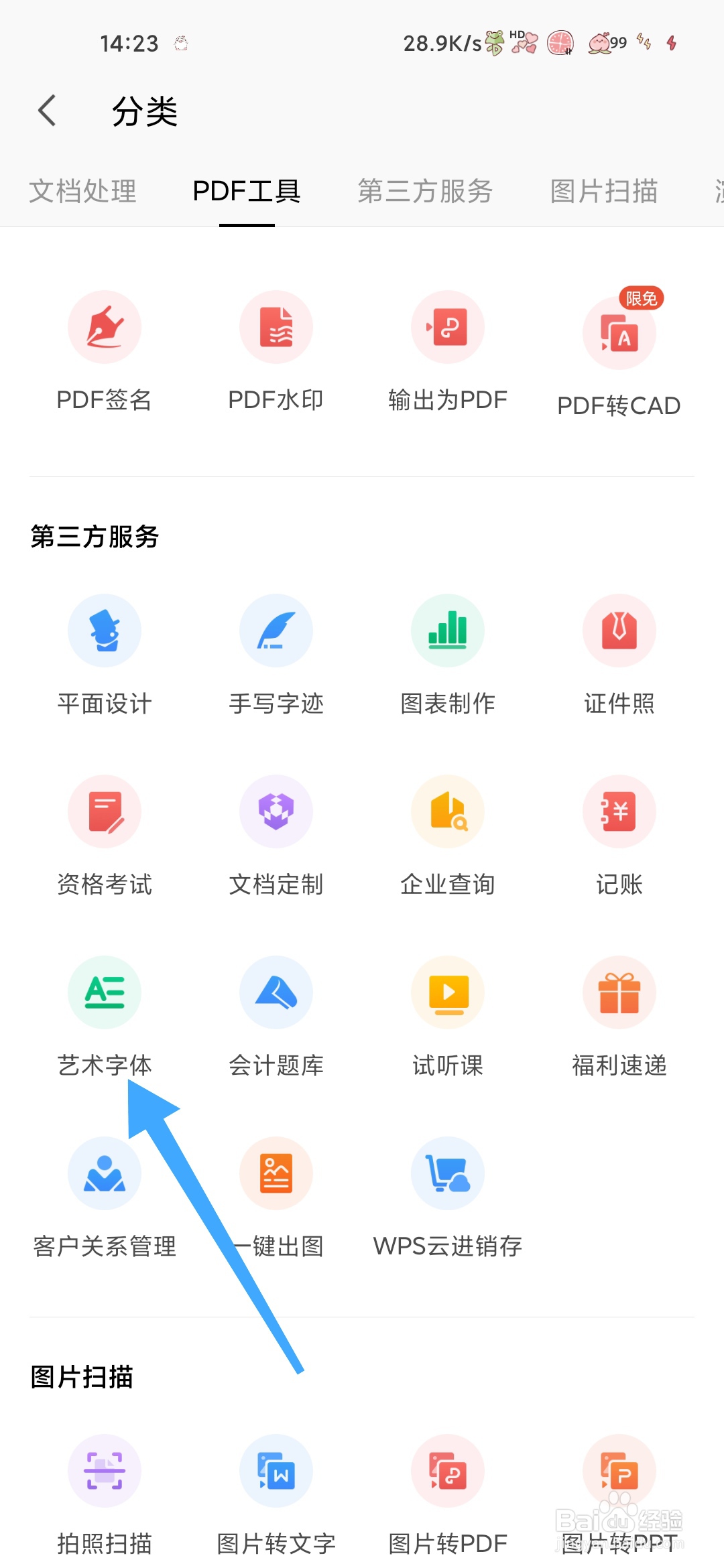
Task: Open the 图片转文字 converter
Action: 276,1494
